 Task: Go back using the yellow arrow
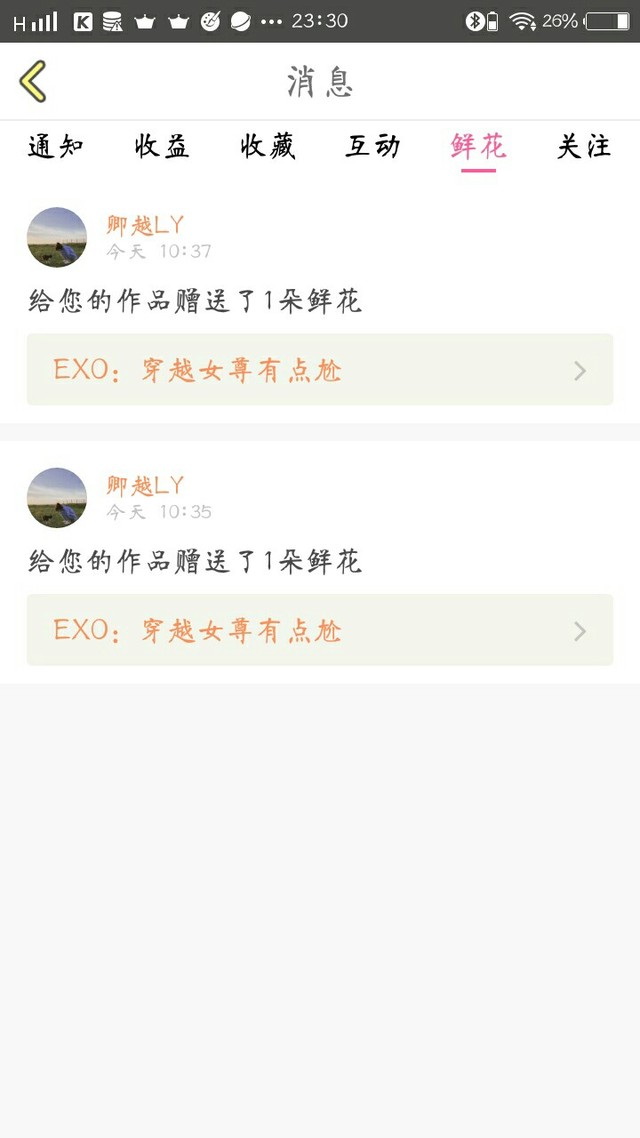(33, 81)
